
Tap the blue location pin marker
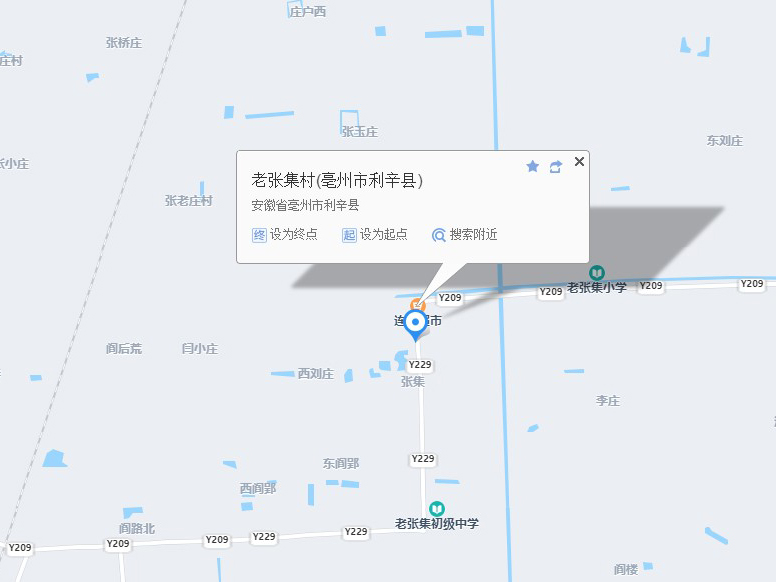[415, 324]
